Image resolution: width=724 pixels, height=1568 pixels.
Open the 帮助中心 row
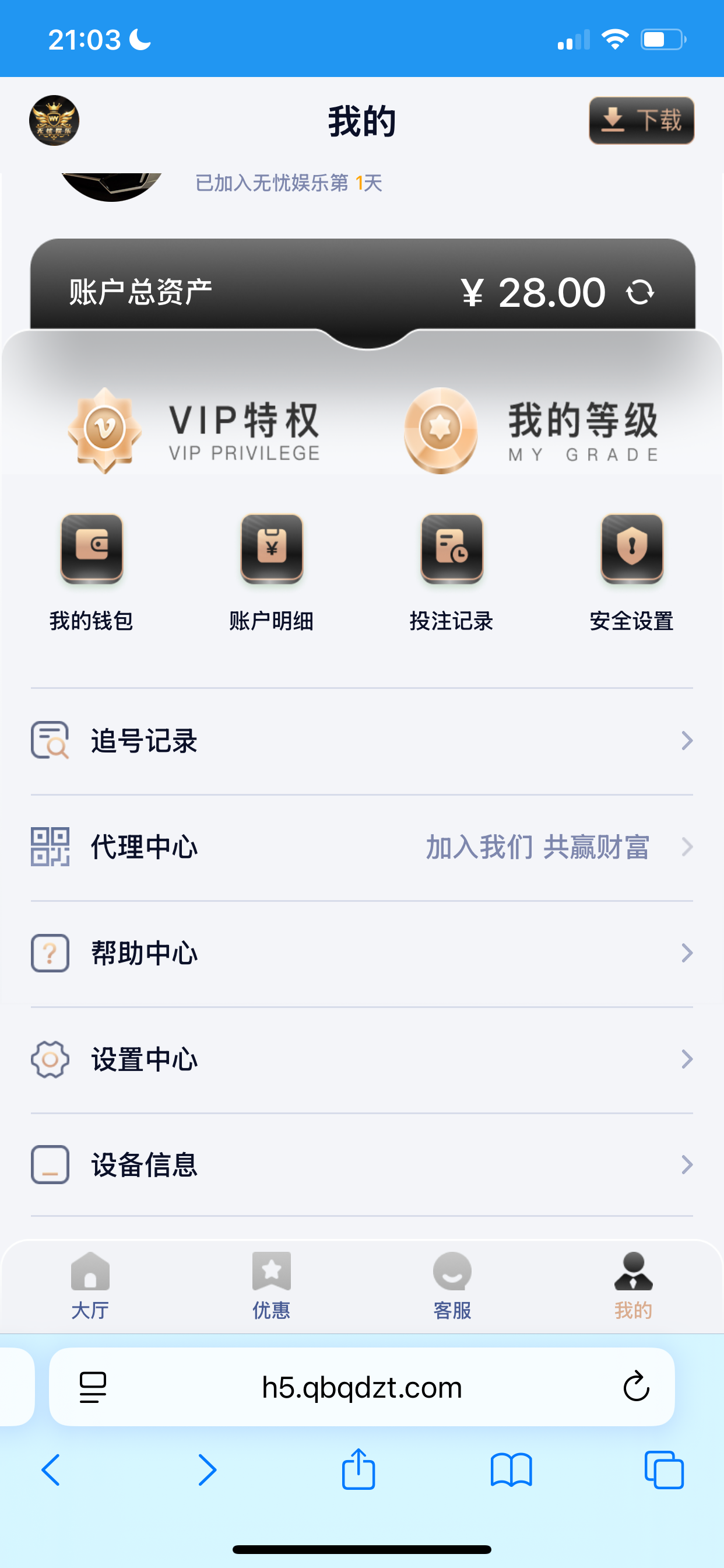361,953
